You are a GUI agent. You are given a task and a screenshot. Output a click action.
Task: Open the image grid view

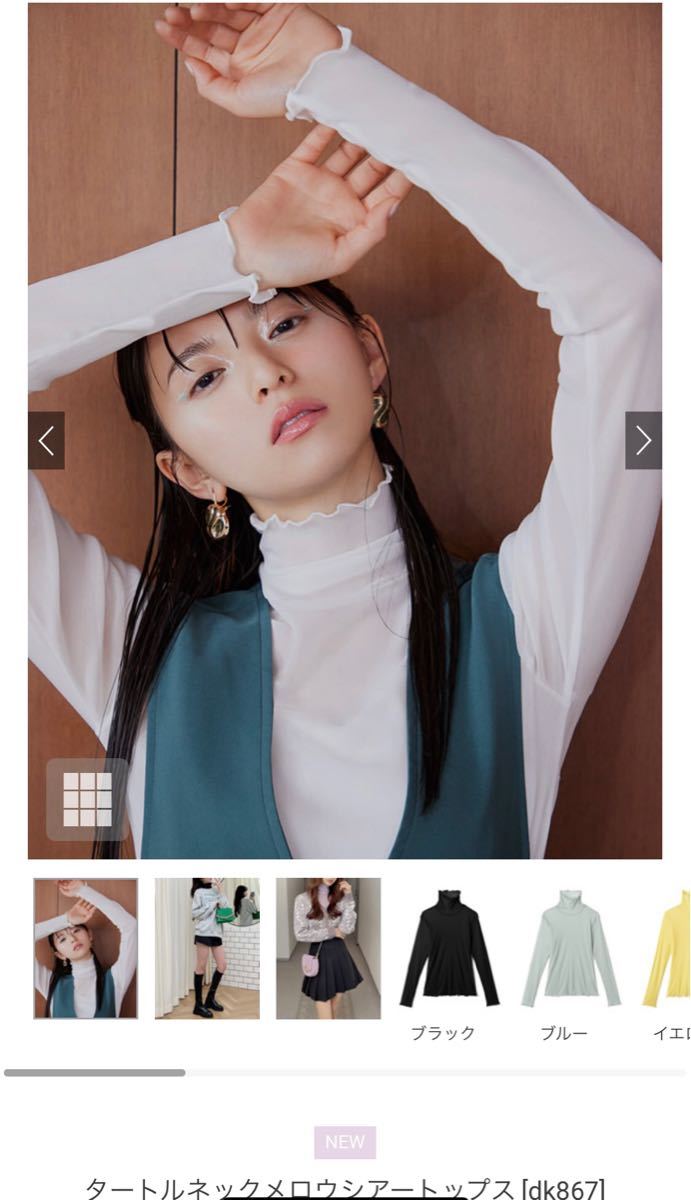click(x=87, y=799)
